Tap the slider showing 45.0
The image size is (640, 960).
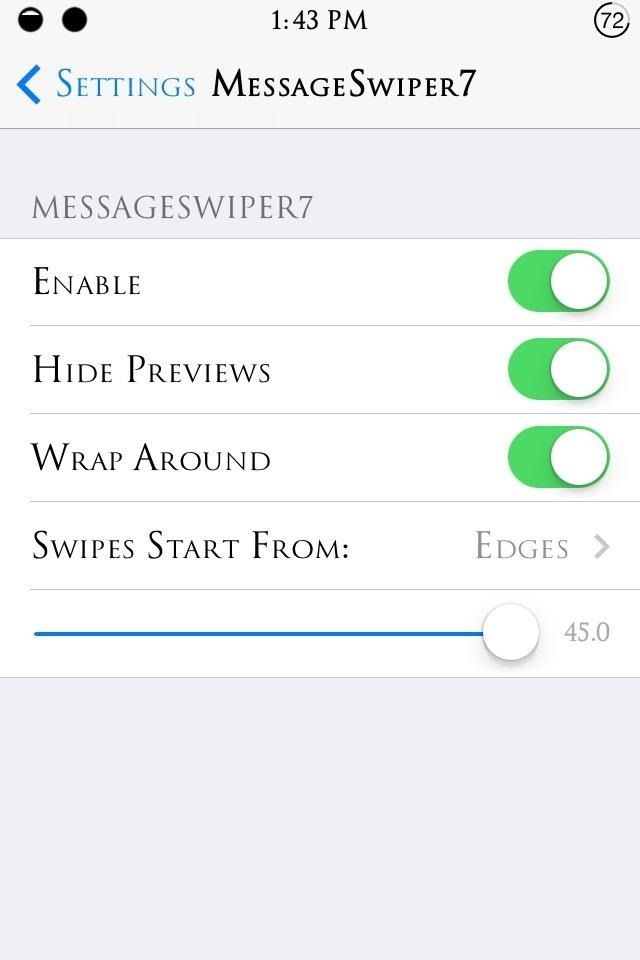tap(511, 633)
